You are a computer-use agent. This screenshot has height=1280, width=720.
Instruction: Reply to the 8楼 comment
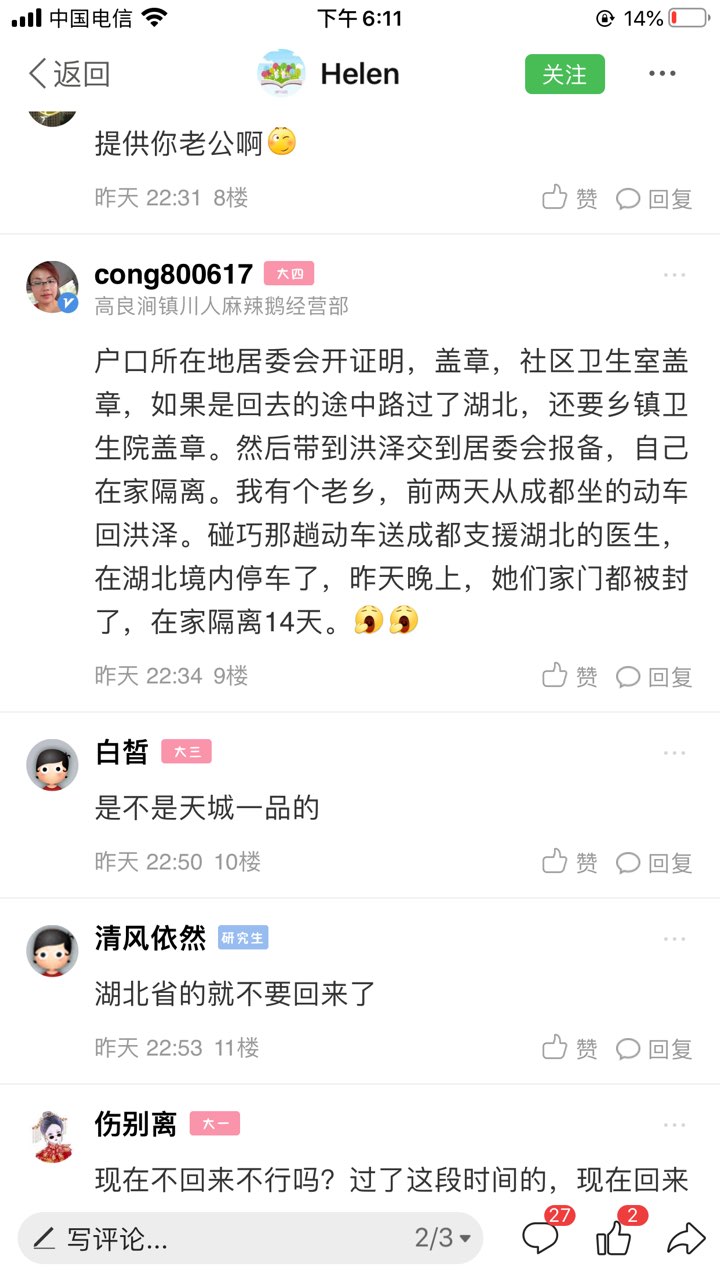tap(654, 198)
